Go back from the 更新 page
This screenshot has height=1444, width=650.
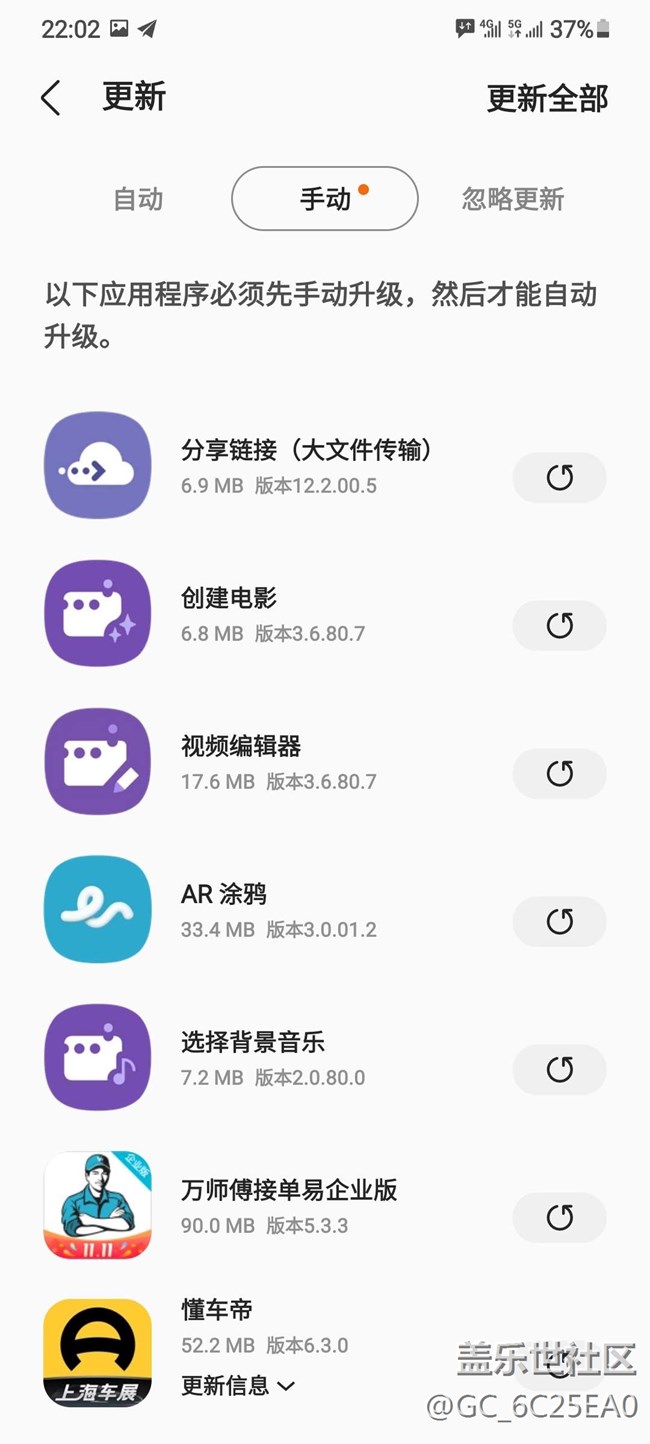click(x=51, y=98)
